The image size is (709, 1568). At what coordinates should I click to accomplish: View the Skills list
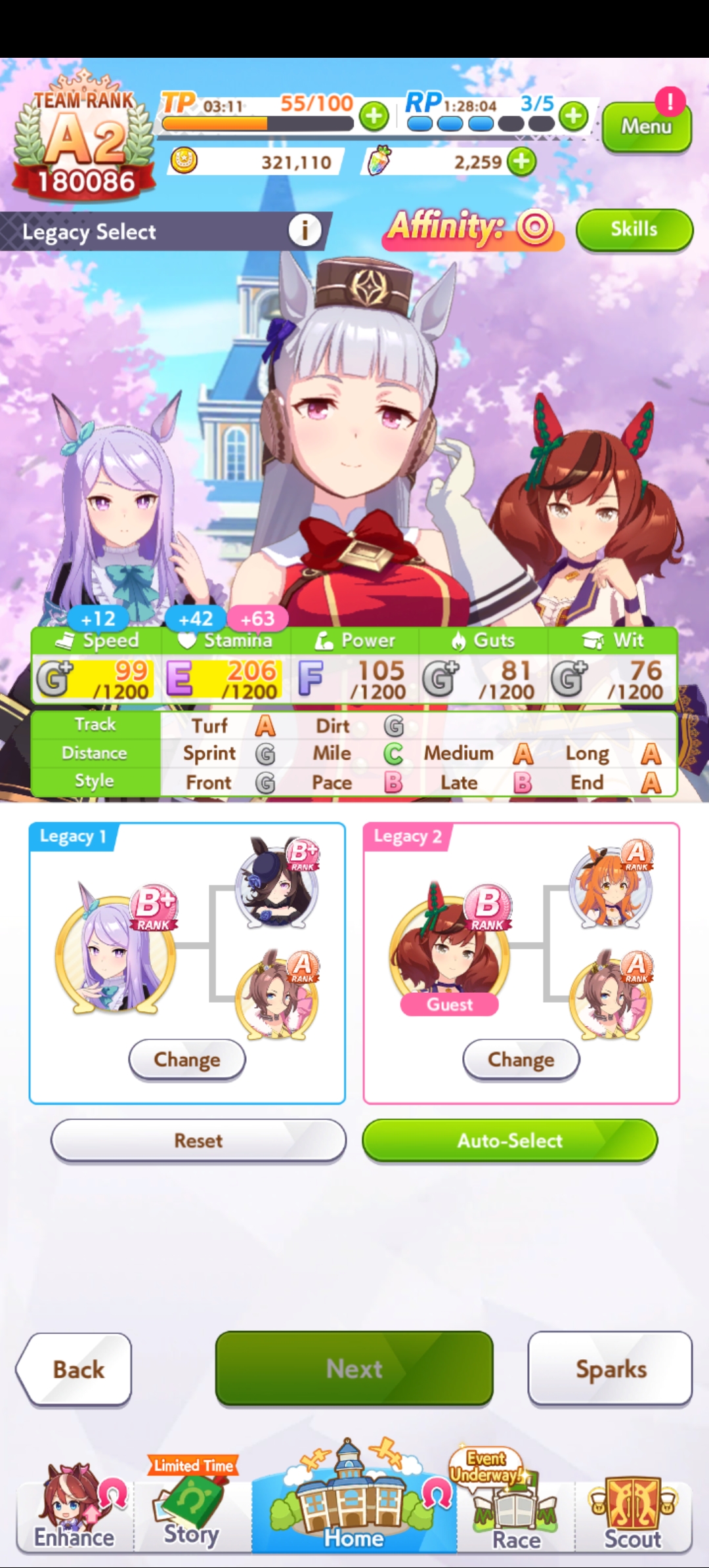(x=634, y=230)
